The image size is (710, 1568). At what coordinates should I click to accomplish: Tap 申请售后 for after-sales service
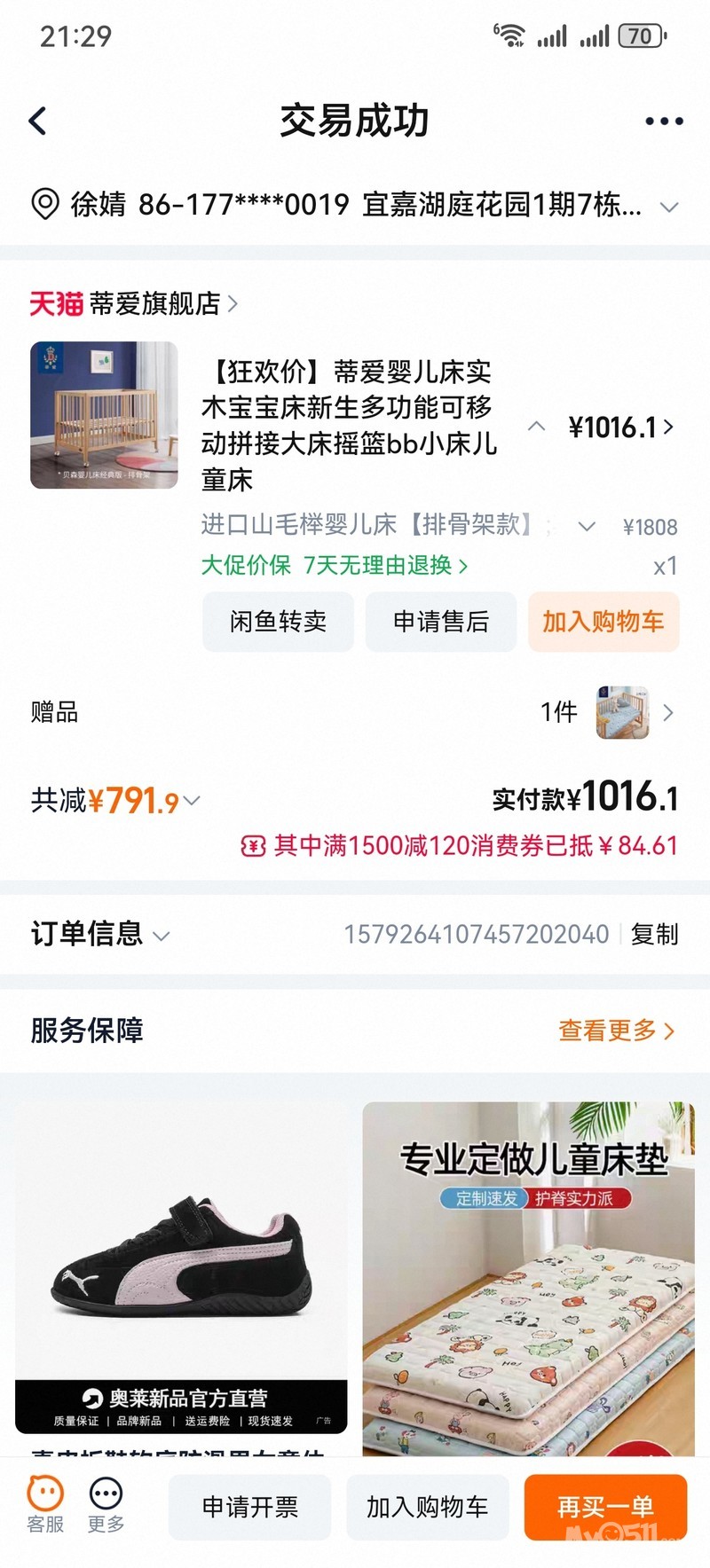[440, 622]
